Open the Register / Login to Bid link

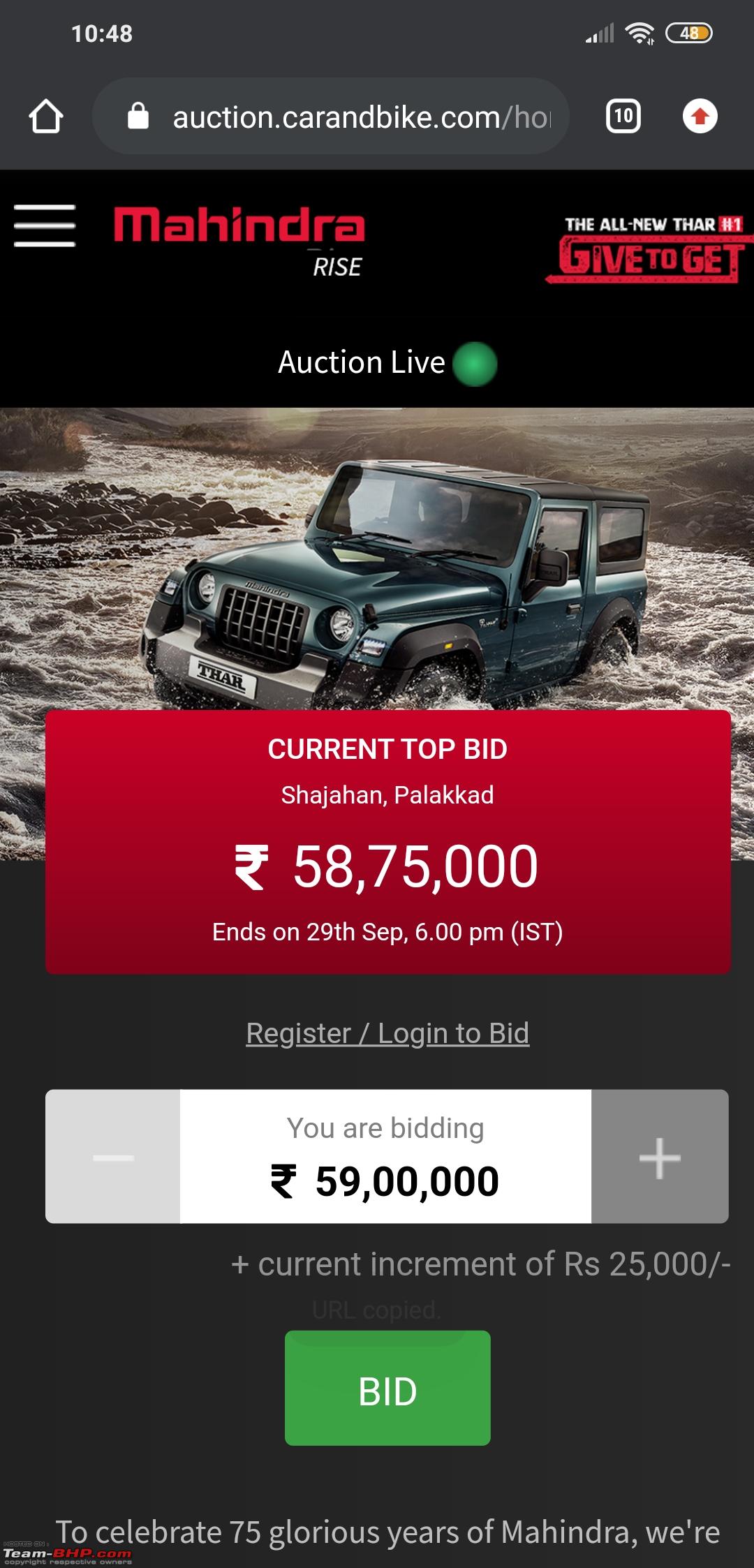pos(387,1033)
